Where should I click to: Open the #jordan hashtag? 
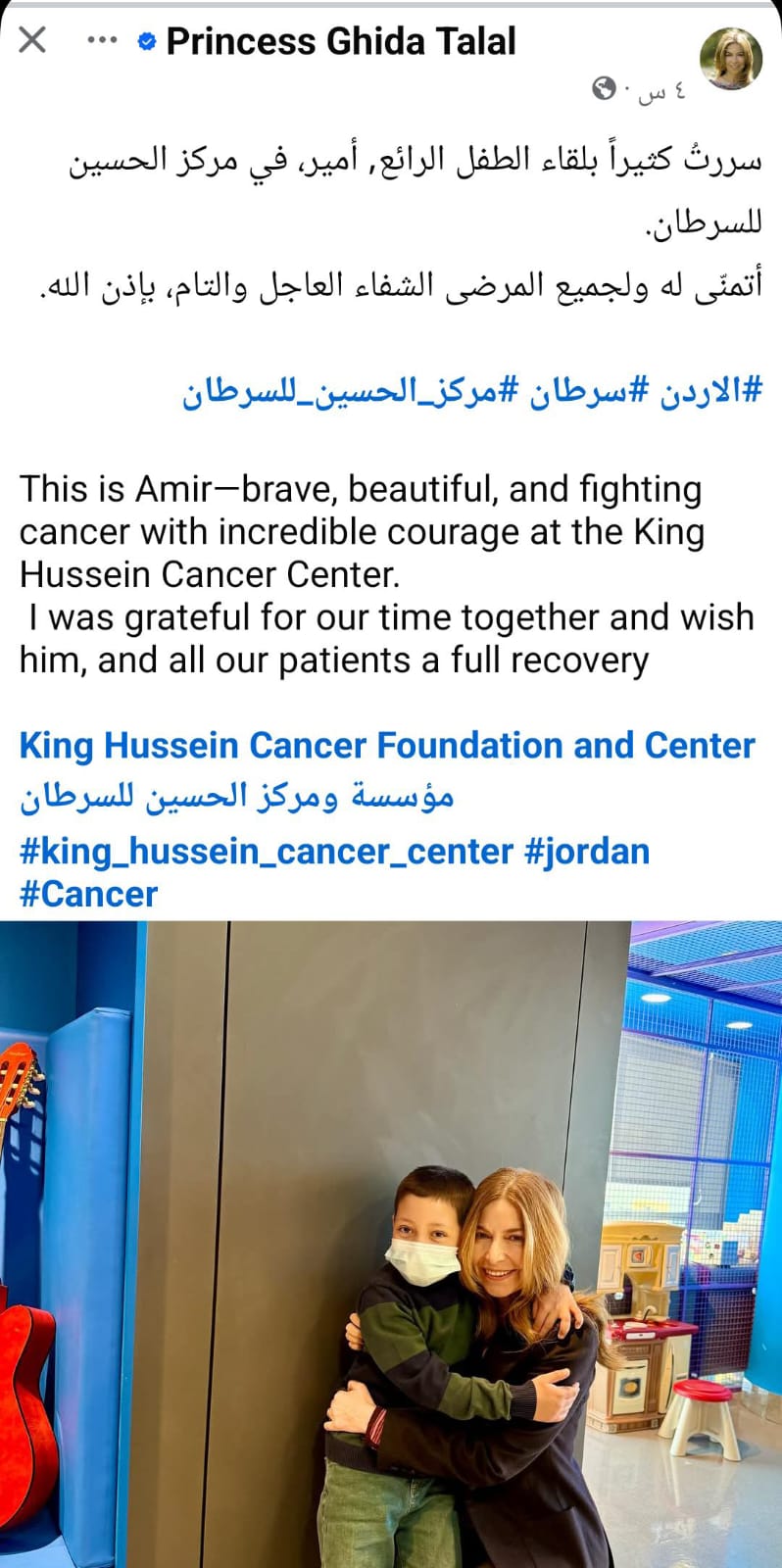587,852
